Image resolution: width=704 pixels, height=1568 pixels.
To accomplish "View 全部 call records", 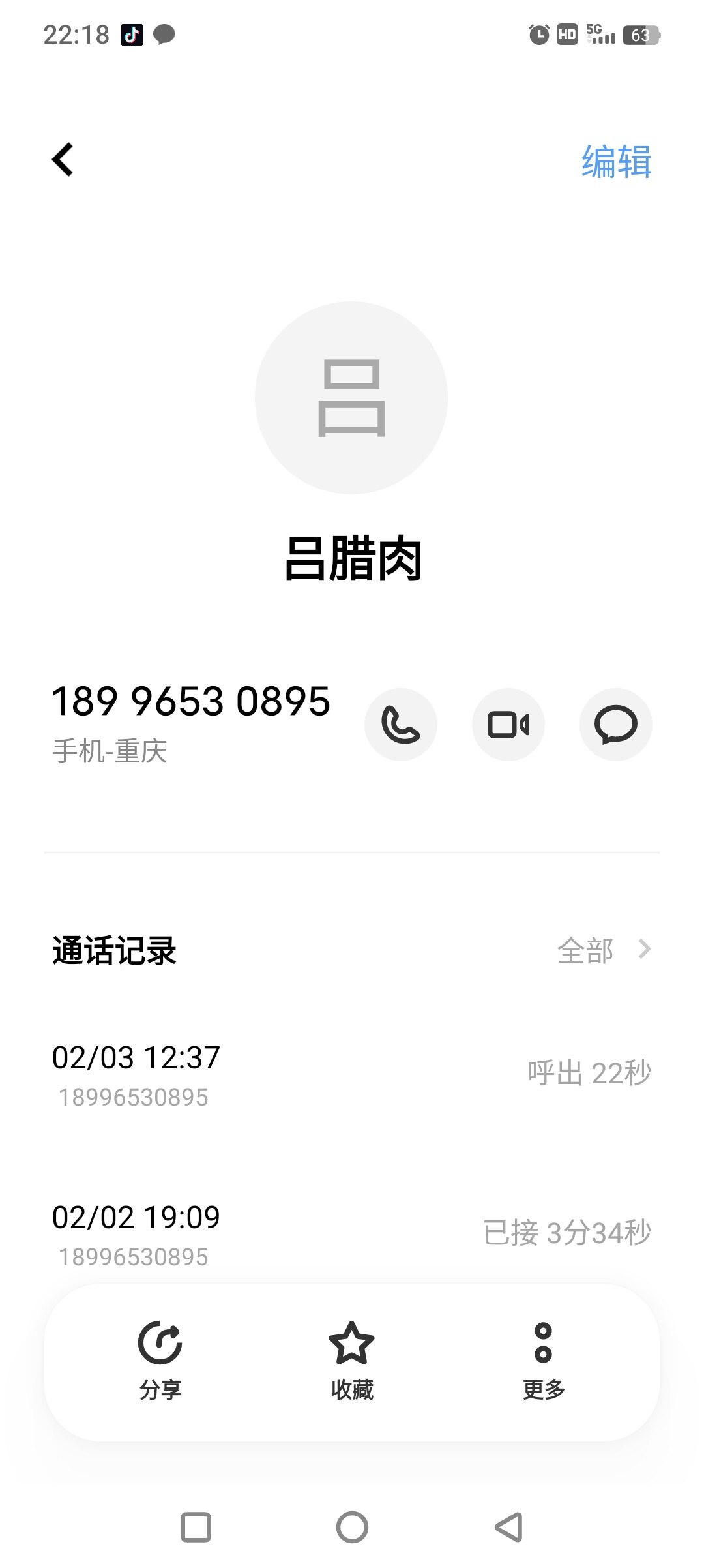I will tap(604, 950).
